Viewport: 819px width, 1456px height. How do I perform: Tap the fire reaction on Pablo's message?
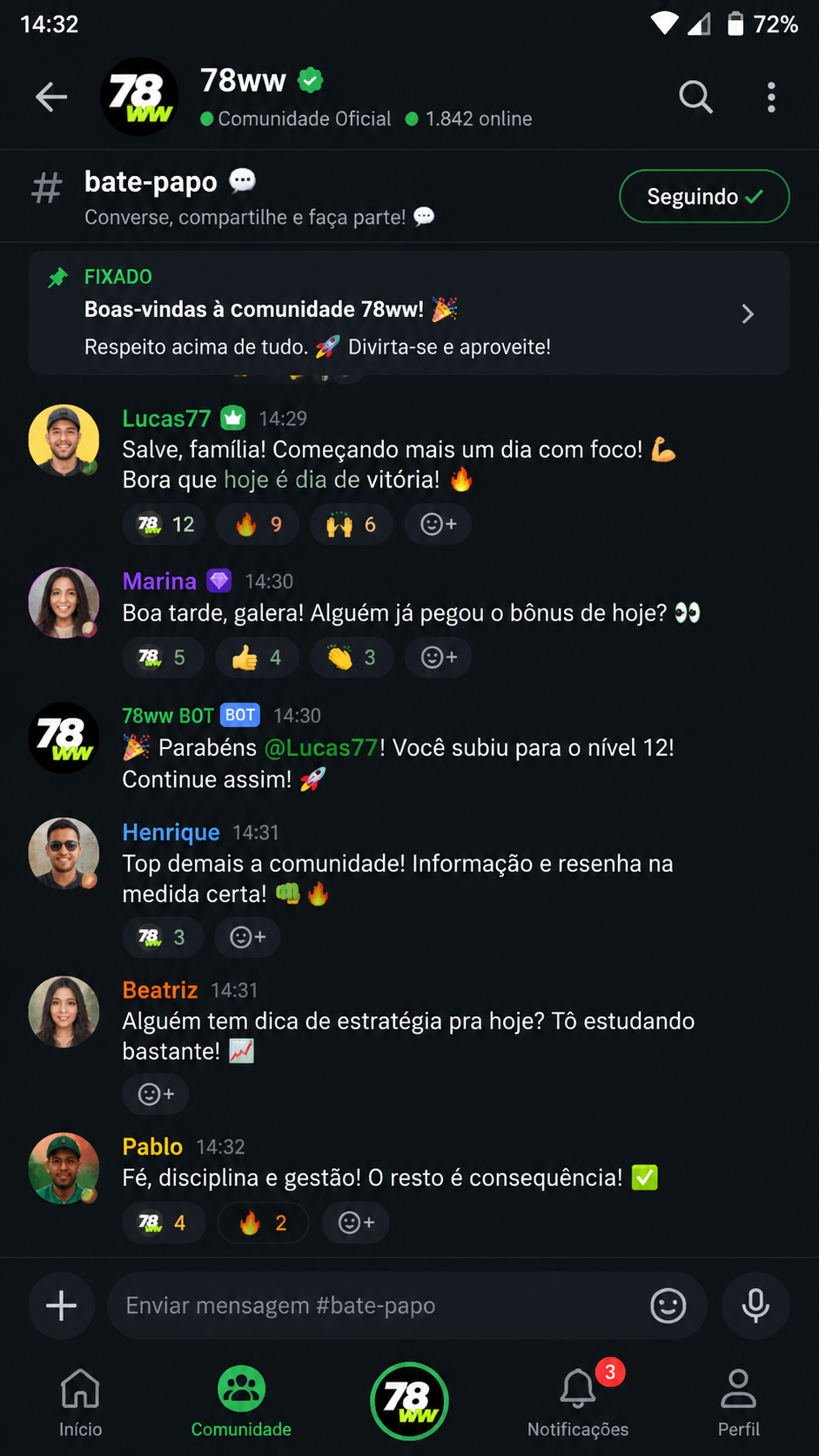(x=263, y=1223)
